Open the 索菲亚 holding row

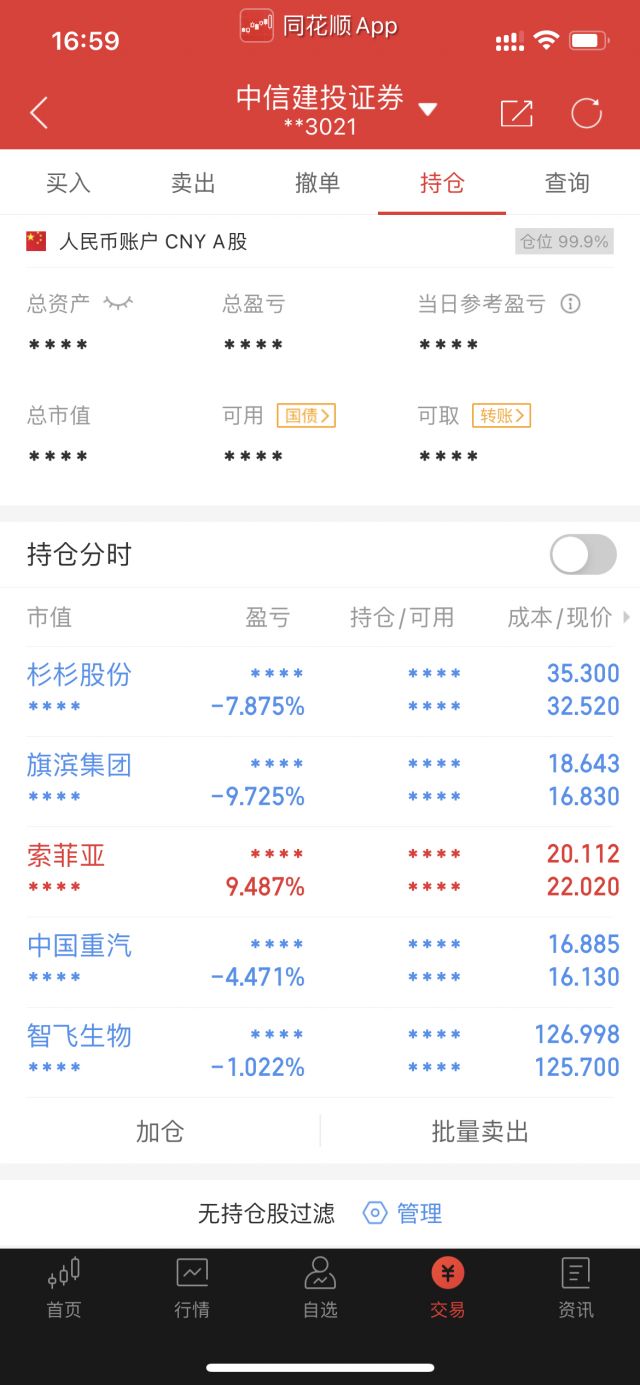[320, 871]
